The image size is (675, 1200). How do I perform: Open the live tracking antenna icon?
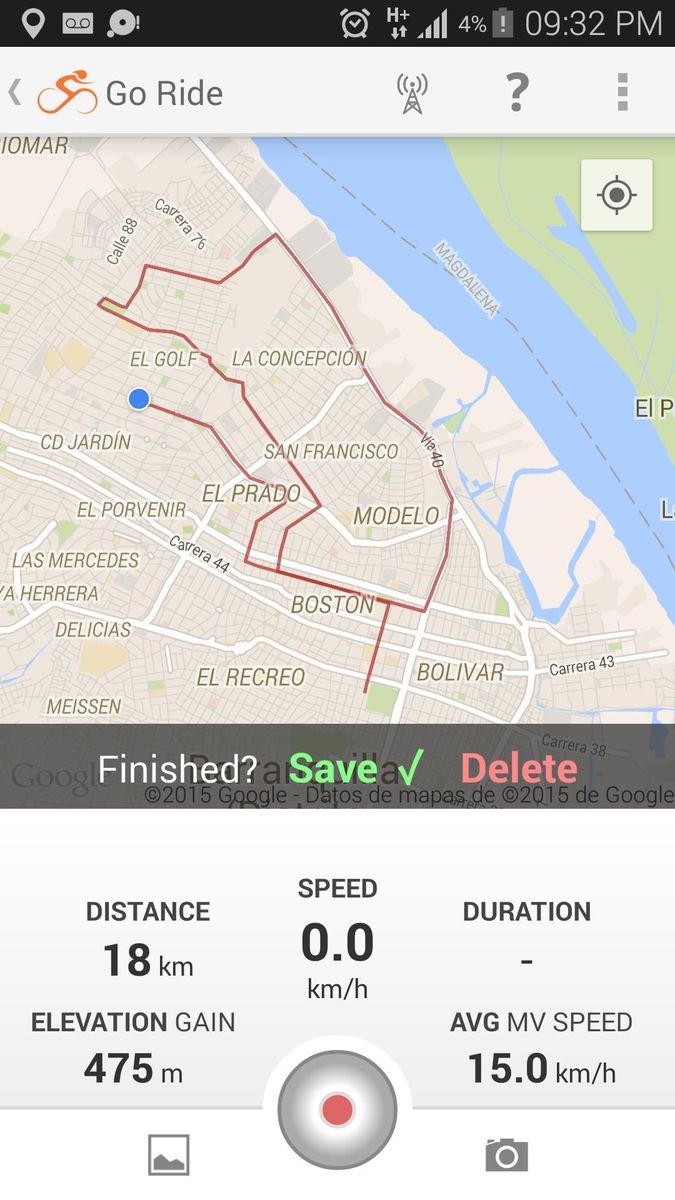[x=411, y=93]
